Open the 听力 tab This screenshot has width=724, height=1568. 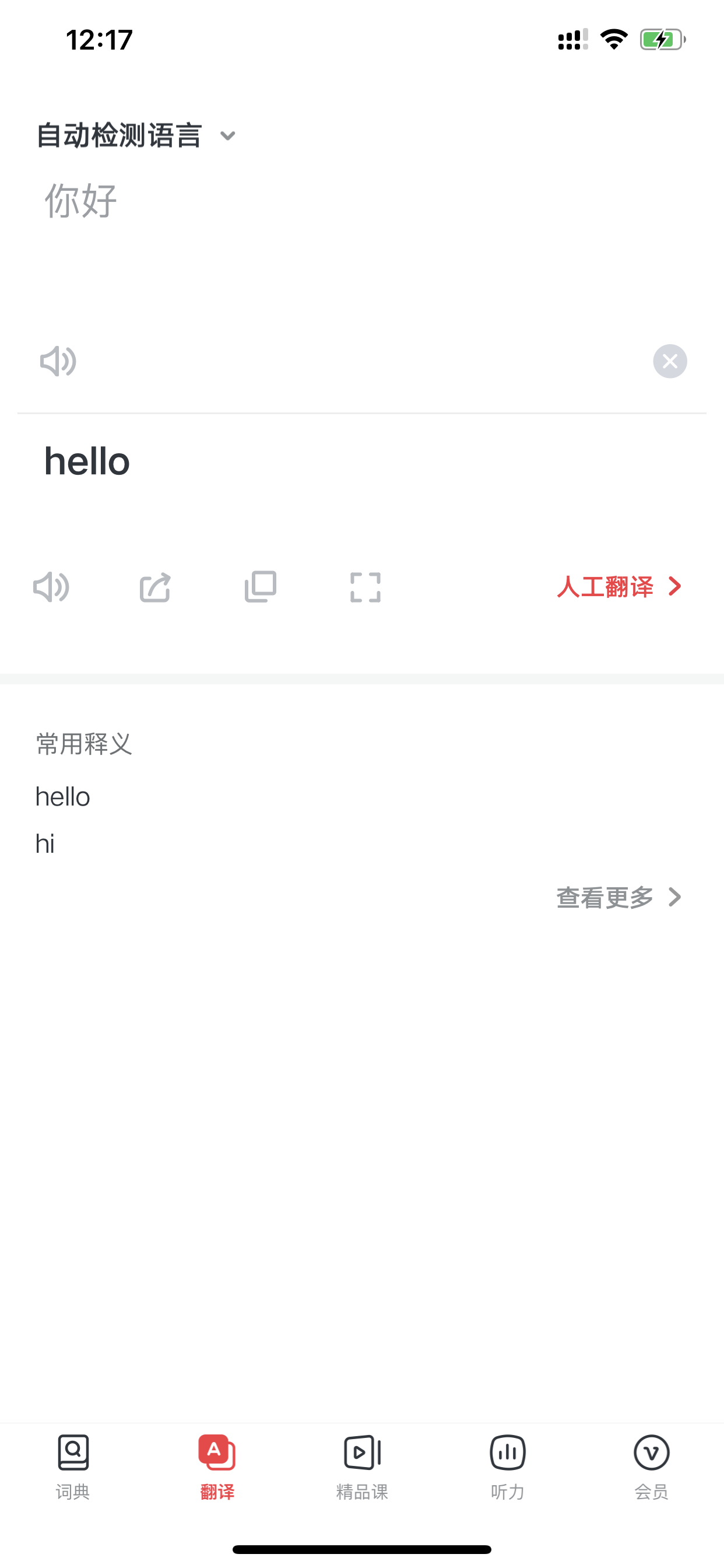507,1468
